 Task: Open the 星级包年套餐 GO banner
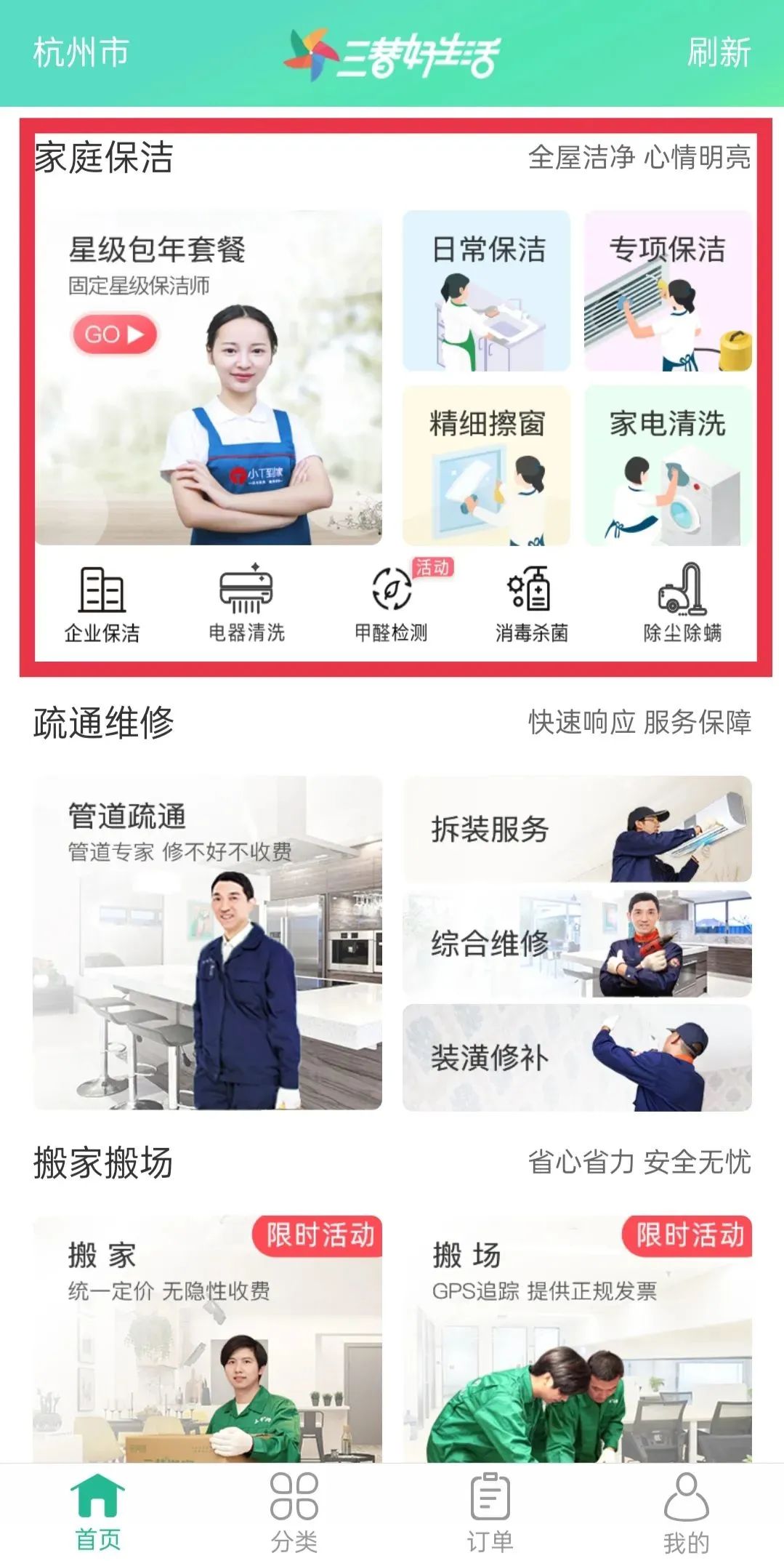[x=114, y=334]
